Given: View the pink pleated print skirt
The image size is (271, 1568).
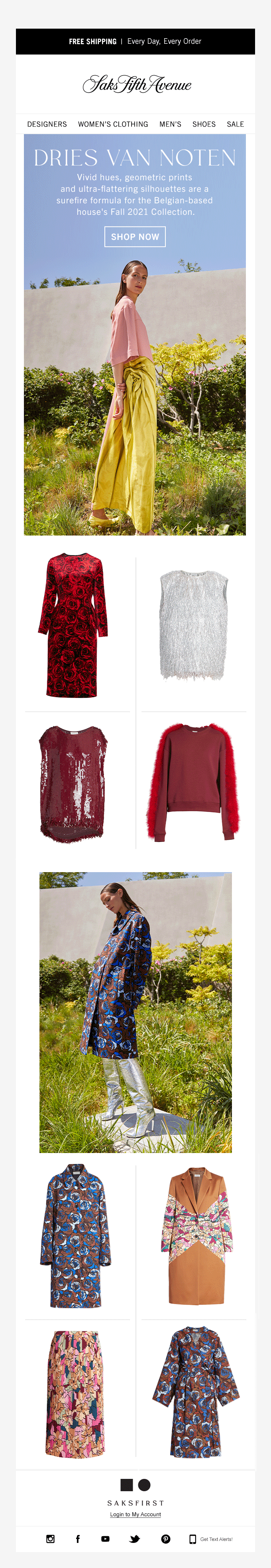Looking at the screenshot, I should tap(75, 1395).
